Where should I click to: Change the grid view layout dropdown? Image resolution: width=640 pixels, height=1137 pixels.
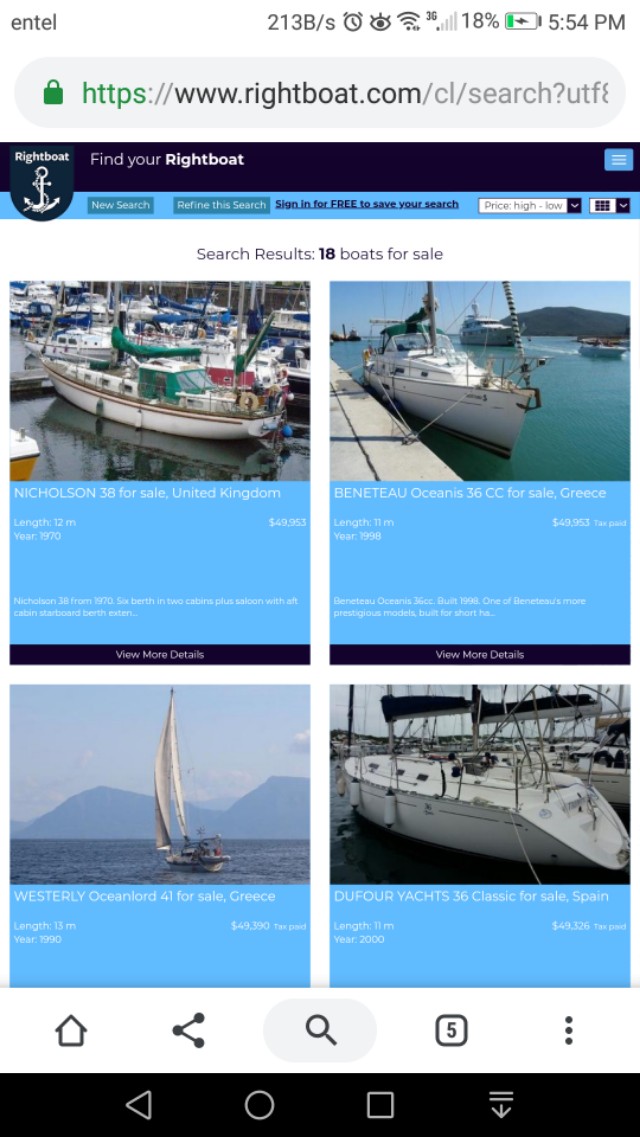[x=610, y=205]
